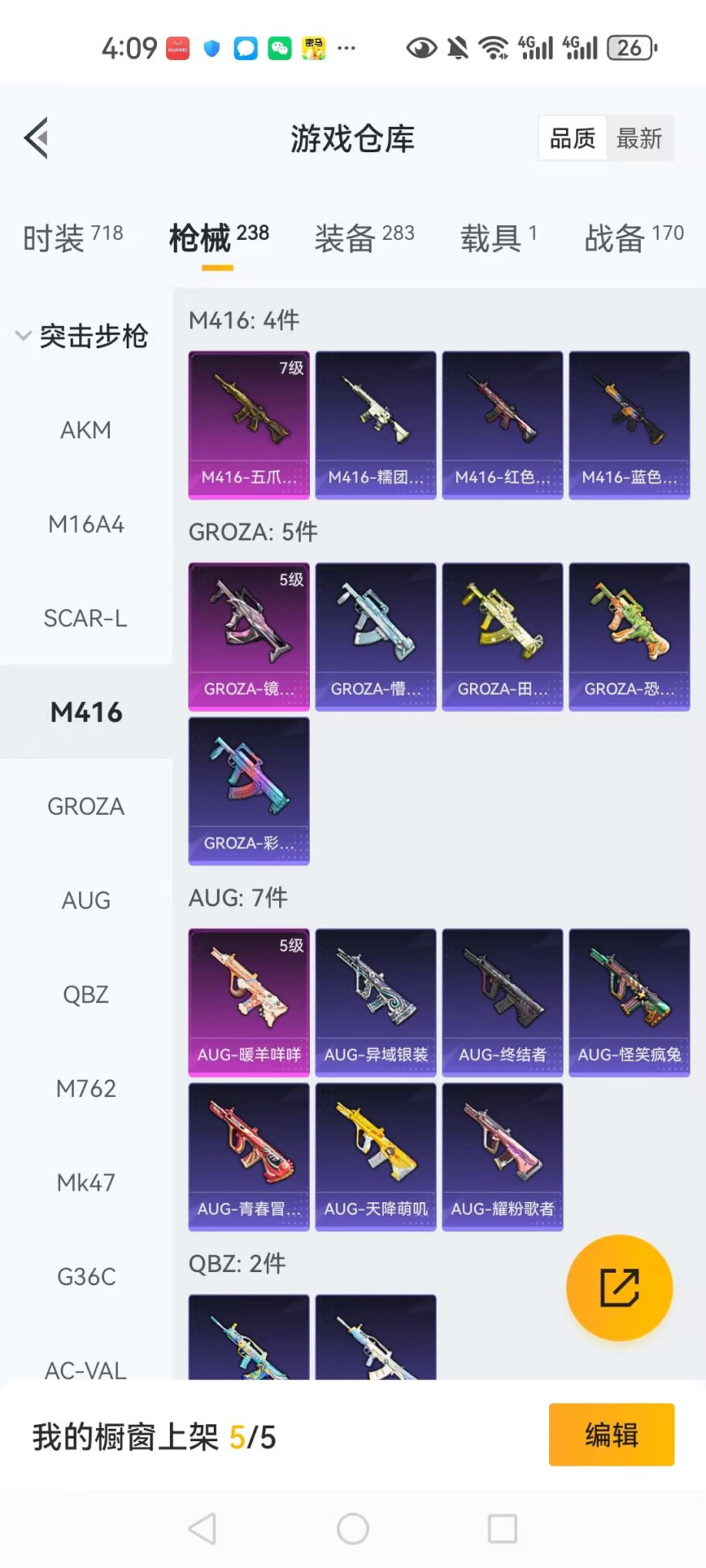View the GROZA-镜 skin

248,636
